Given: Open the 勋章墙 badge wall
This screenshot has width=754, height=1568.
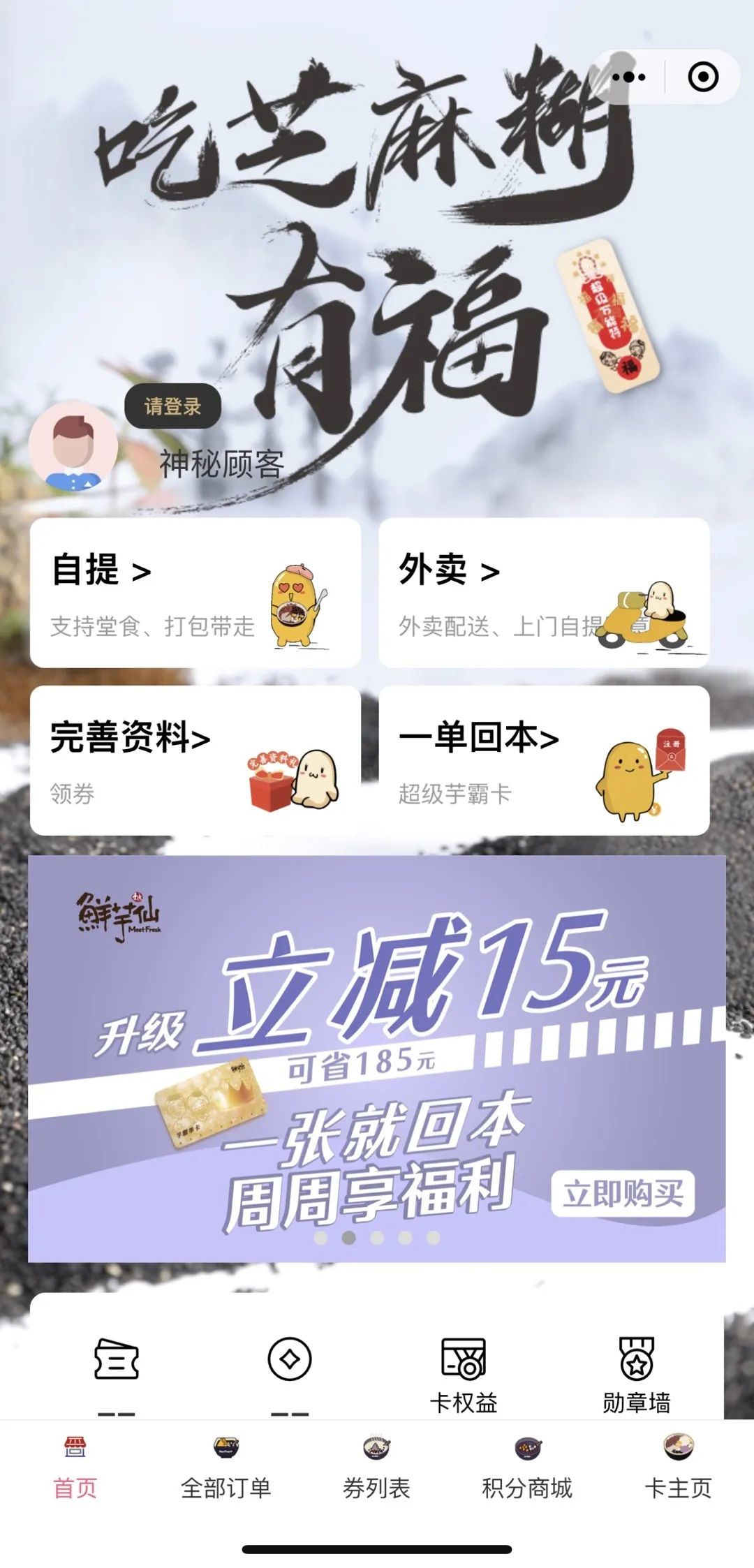Looking at the screenshot, I should 636,1373.
